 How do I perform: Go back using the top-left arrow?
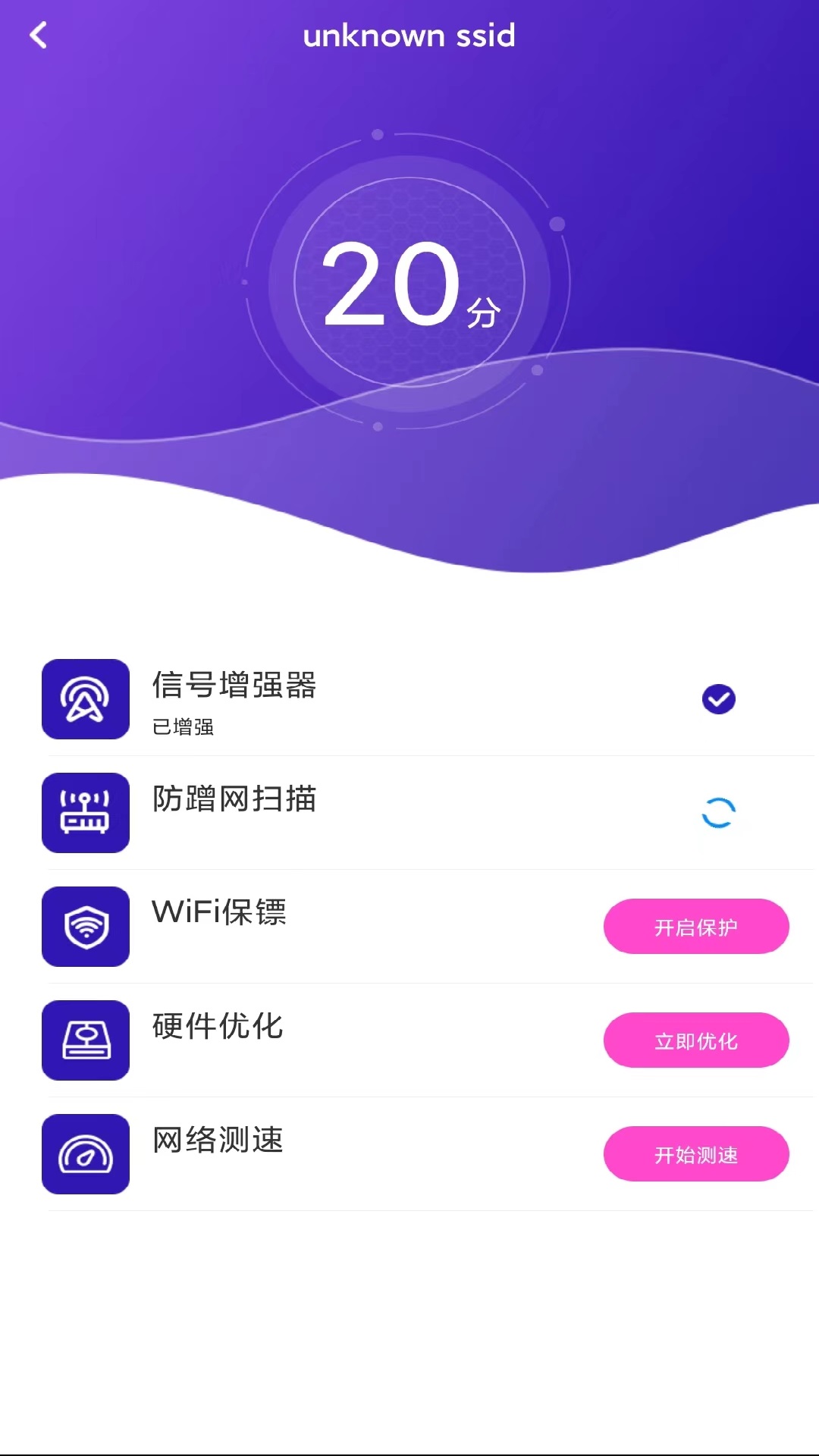[38, 35]
